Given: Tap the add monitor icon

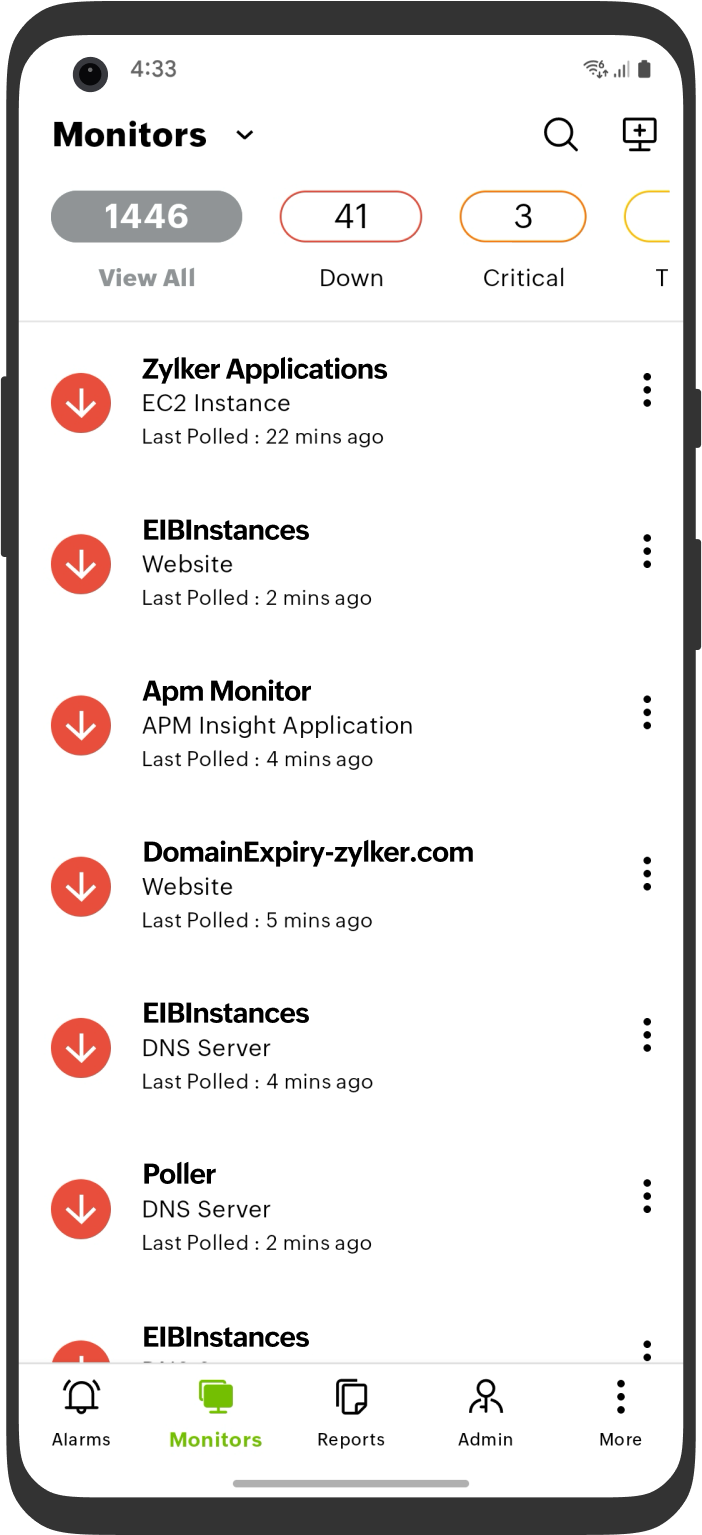Looking at the screenshot, I should coord(639,134).
